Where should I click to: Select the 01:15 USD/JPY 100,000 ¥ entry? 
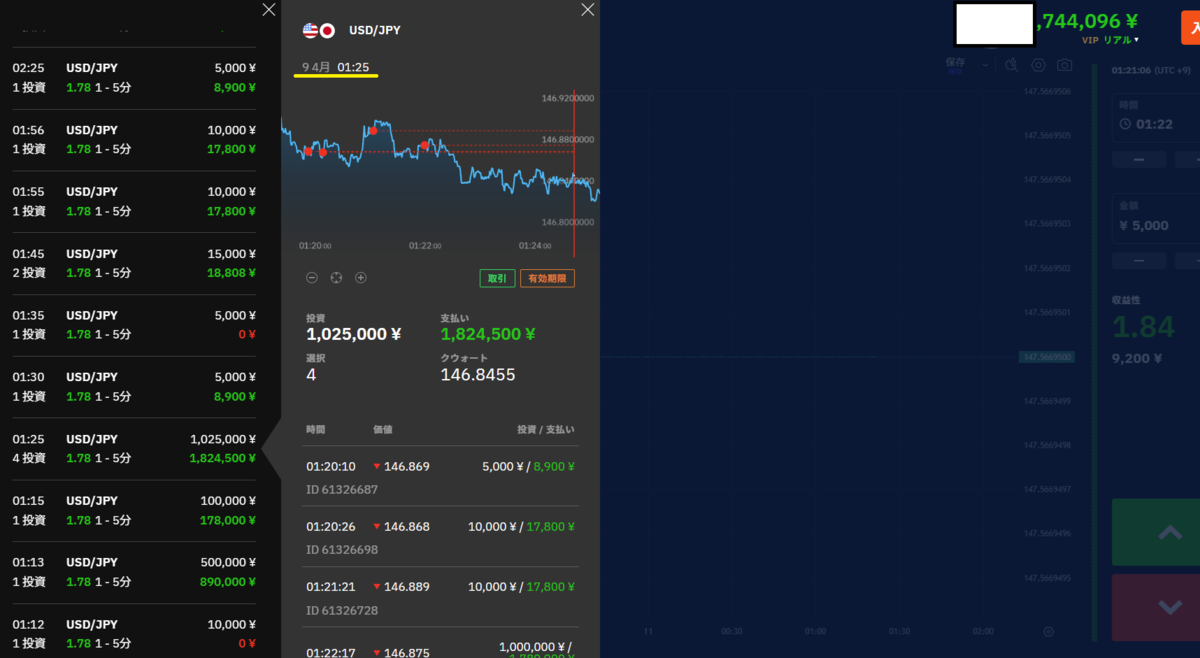tap(134, 510)
